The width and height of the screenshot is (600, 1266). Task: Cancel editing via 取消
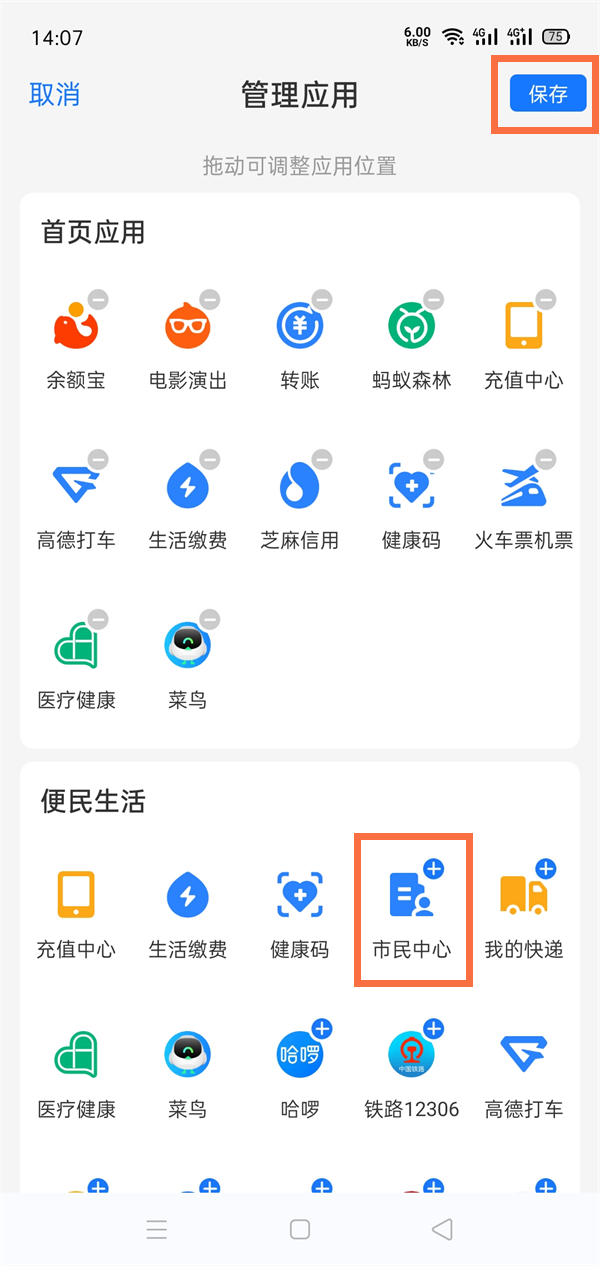click(54, 94)
